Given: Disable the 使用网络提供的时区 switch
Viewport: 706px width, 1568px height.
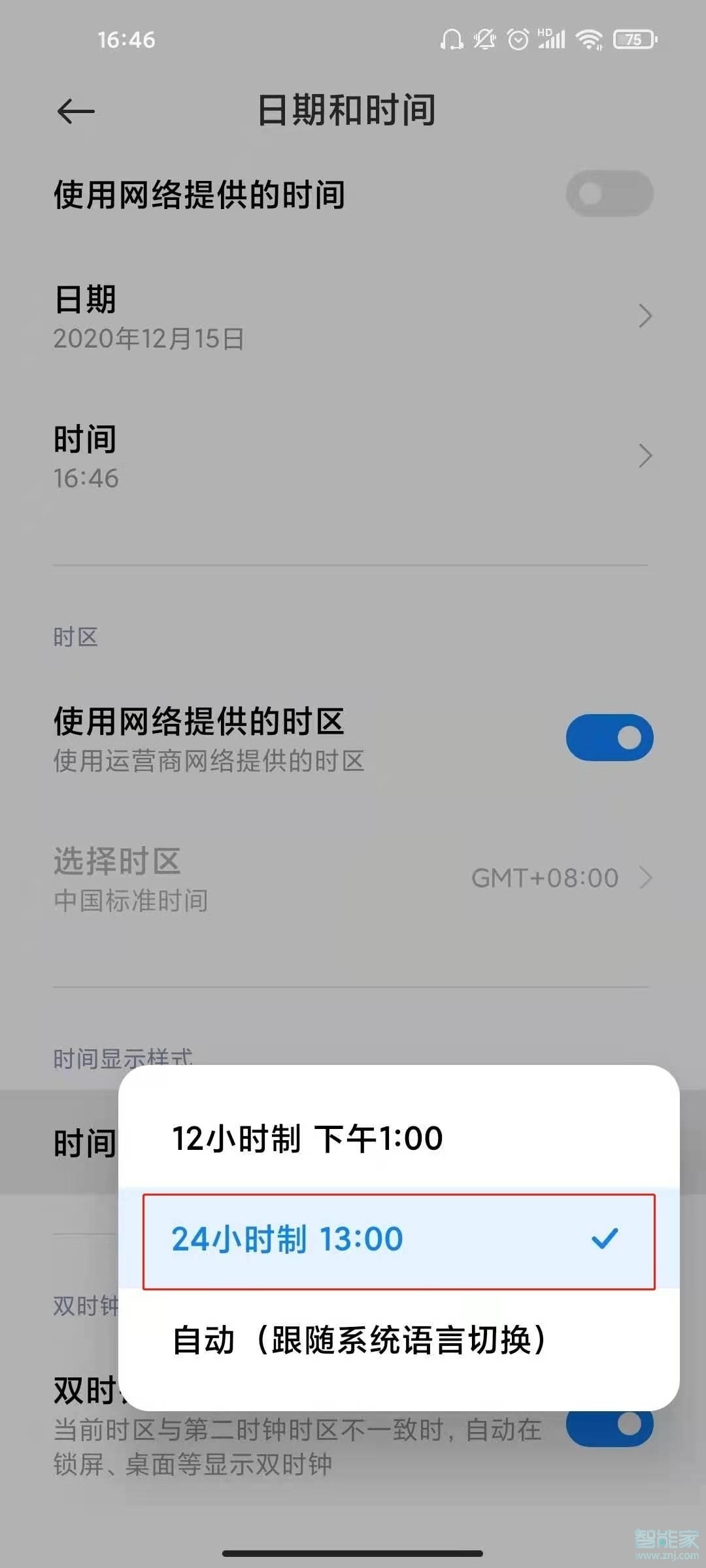Looking at the screenshot, I should pyautogui.click(x=609, y=736).
